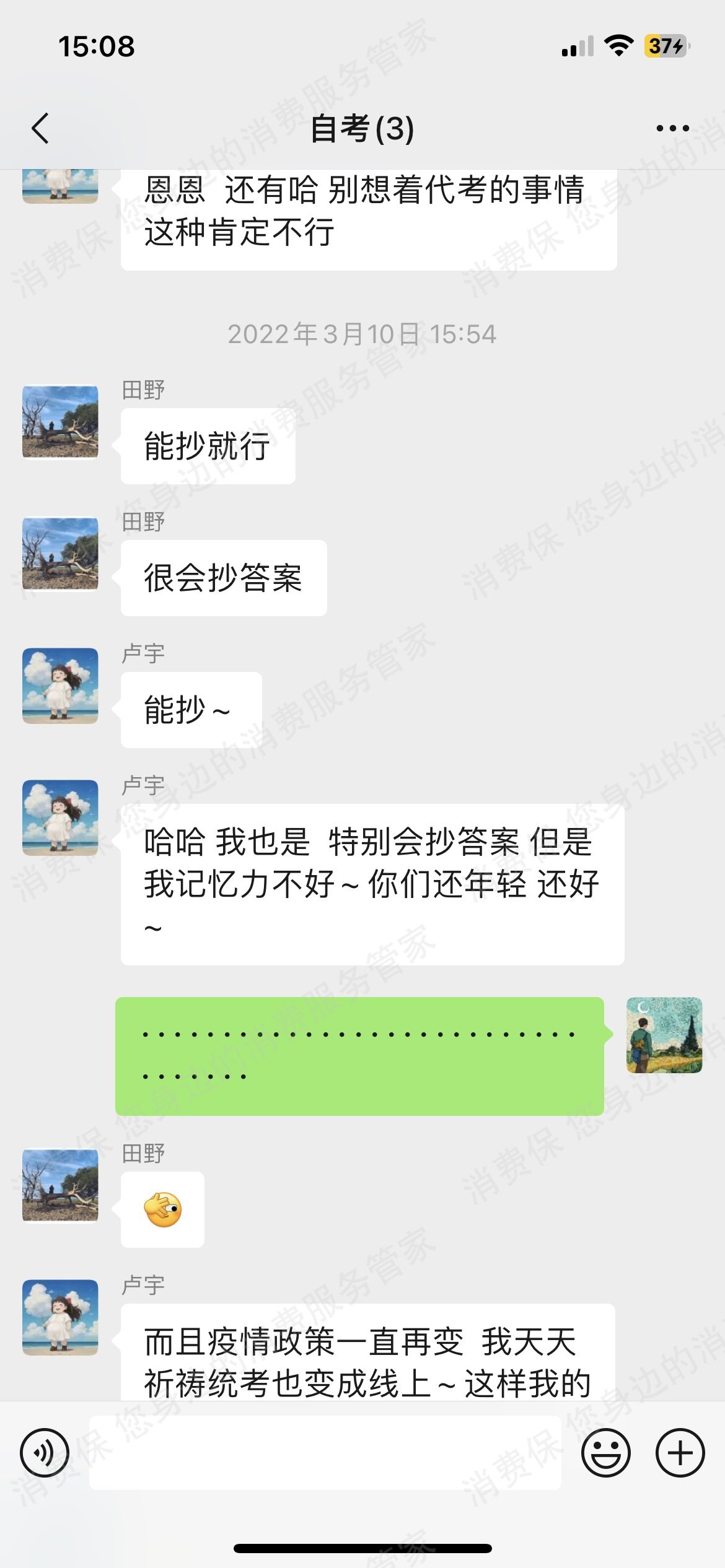Select the 能抄就行 message bubble
The width and height of the screenshot is (725, 1568).
tap(208, 446)
